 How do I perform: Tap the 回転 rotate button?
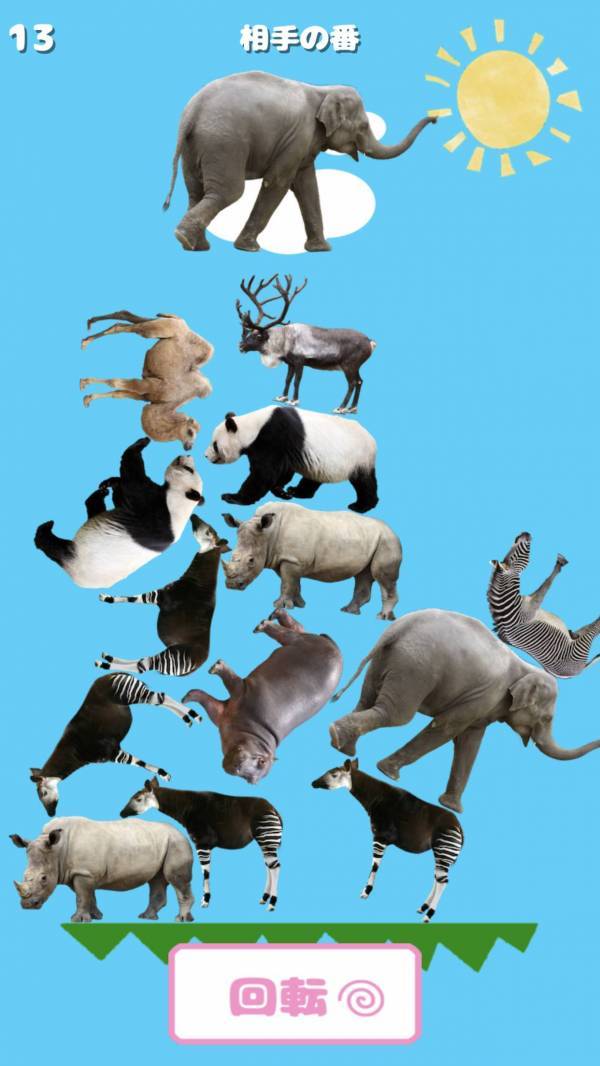(x=295, y=994)
